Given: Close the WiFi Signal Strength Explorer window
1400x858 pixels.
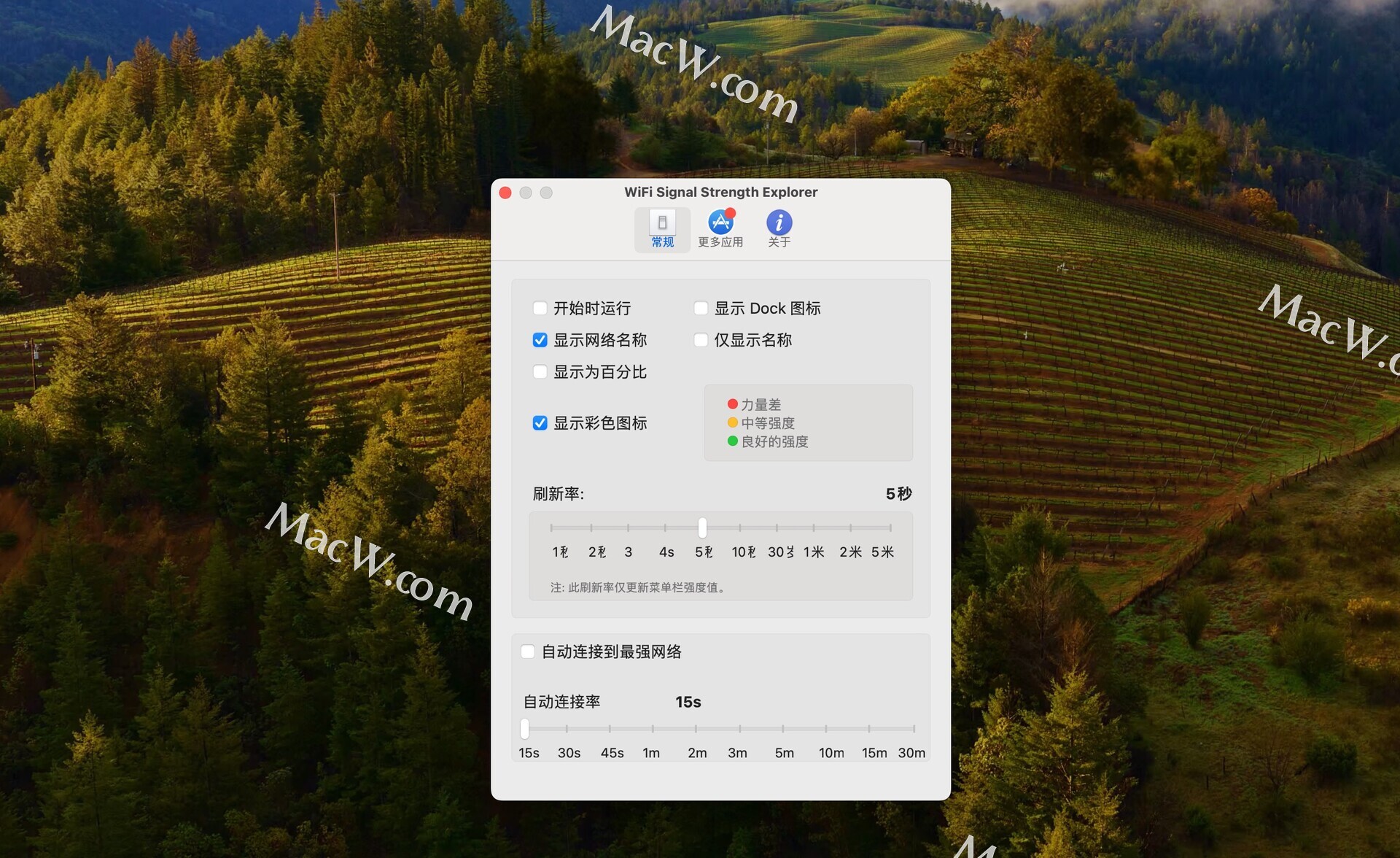Looking at the screenshot, I should point(505,193).
